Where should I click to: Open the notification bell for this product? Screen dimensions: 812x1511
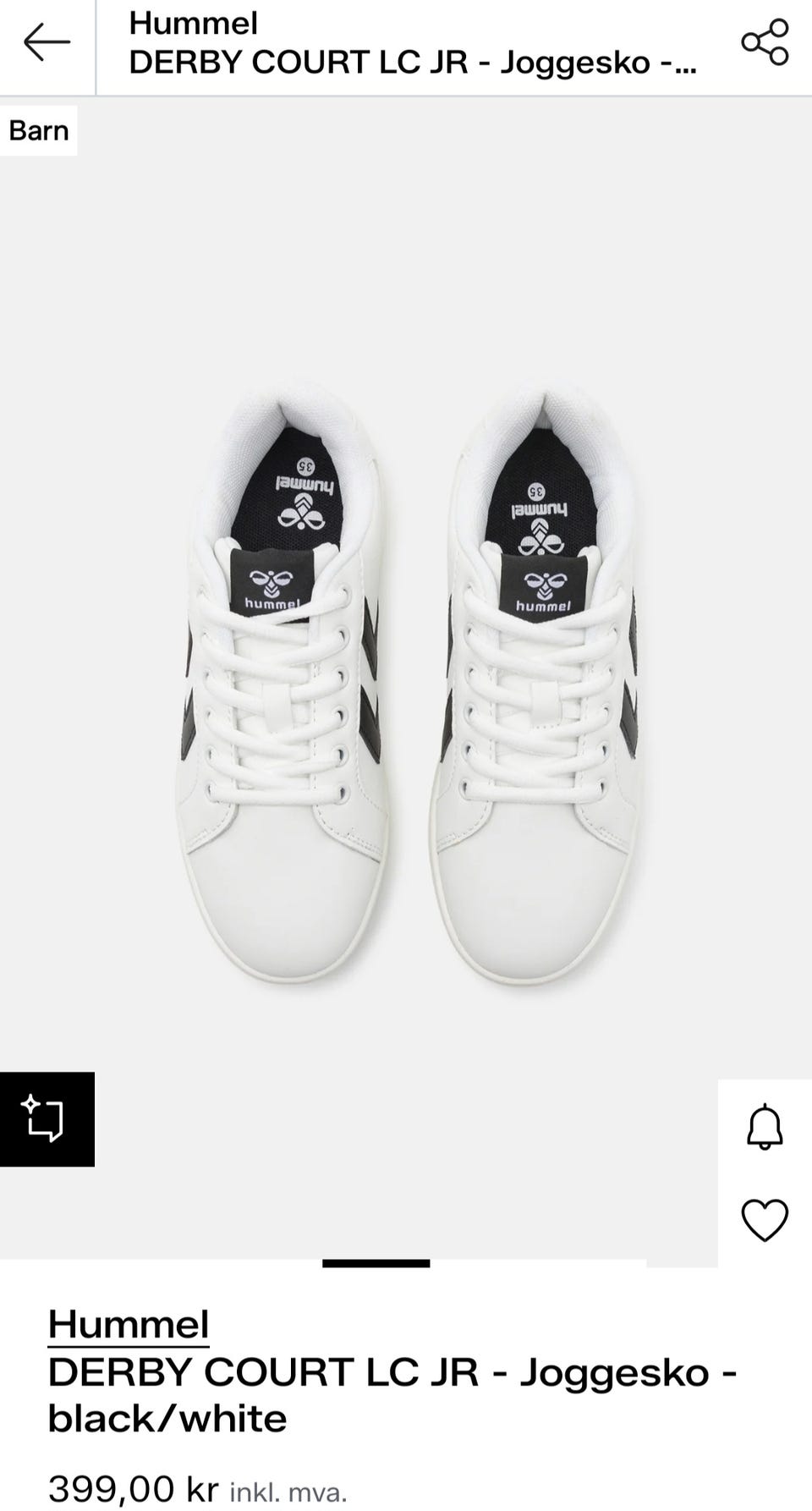765,1127
